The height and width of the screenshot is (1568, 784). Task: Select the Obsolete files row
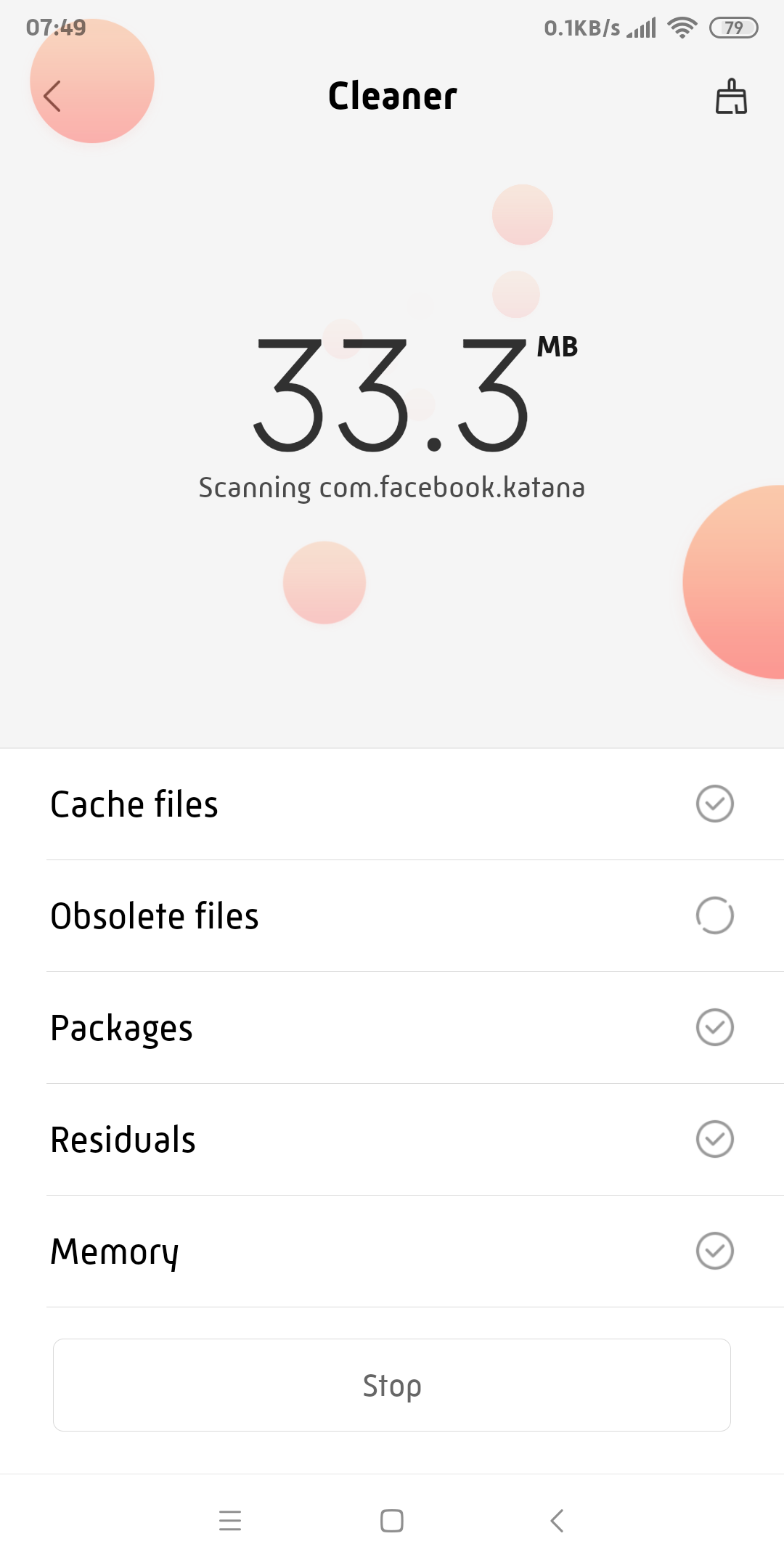[x=392, y=916]
